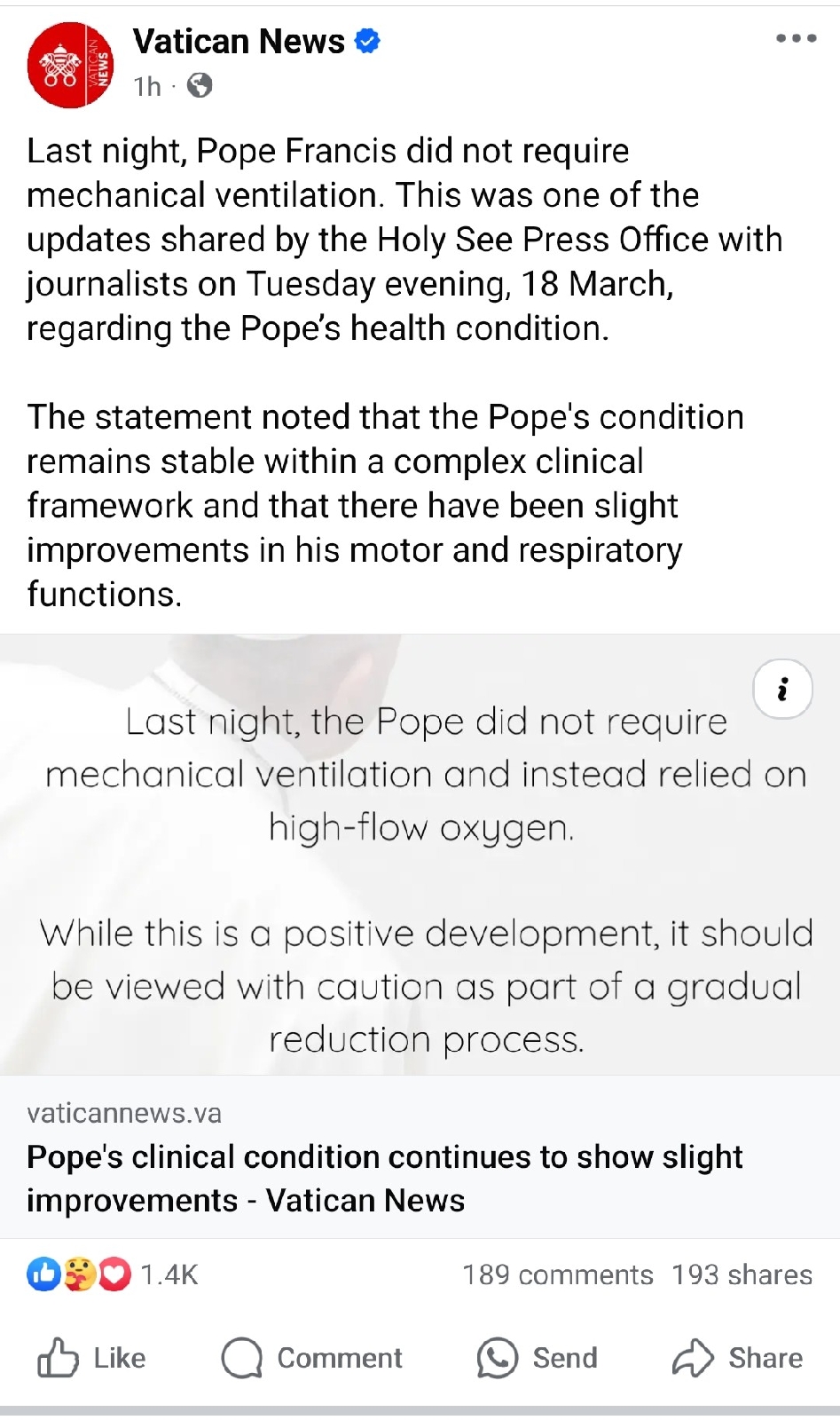
Task: Send the post via WhatsApp
Action: pyautogui.click(x=538, y=1358)
